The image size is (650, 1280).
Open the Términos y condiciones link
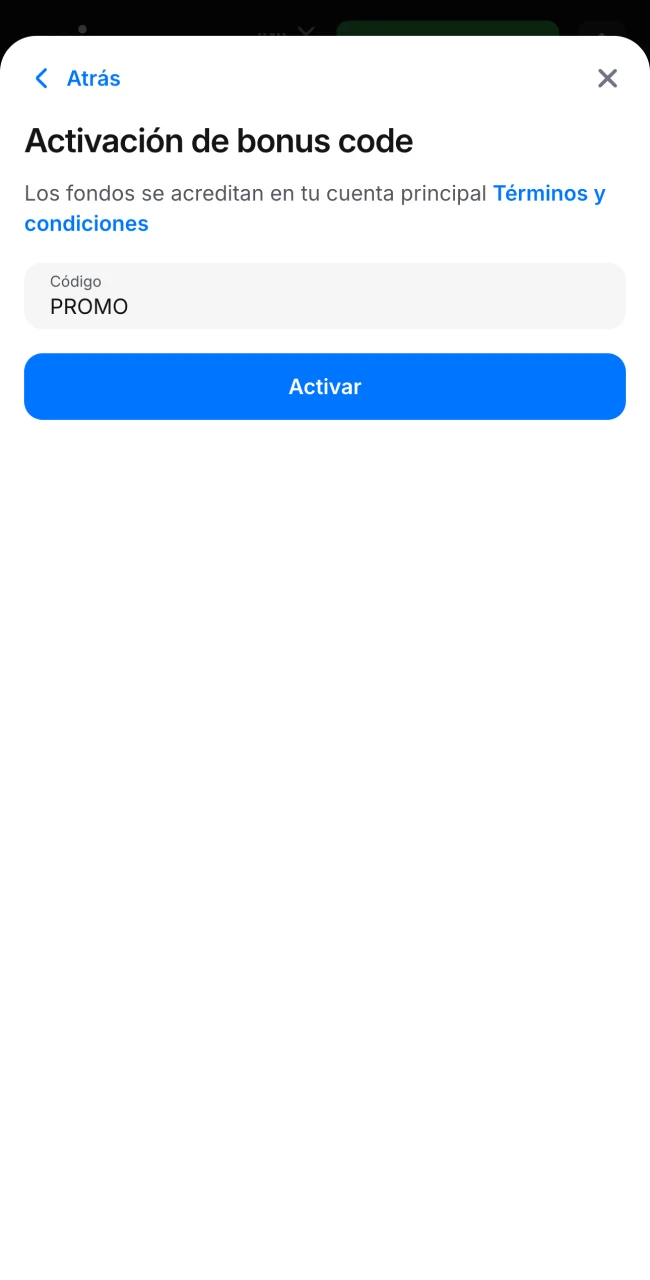coord(548,194)
